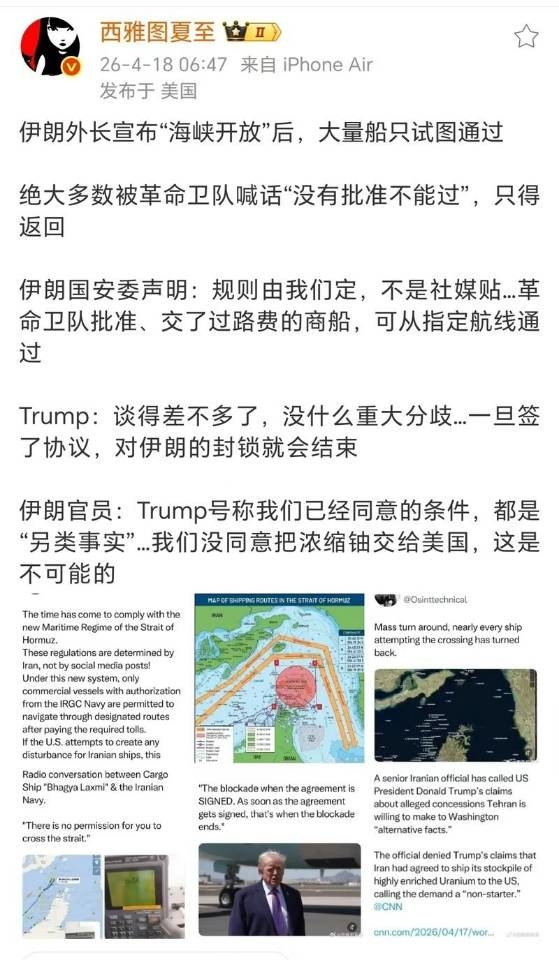Viewport: 559px width, 960px height.
Task: Favorite this post with the star icon
Action: point(526,37)
